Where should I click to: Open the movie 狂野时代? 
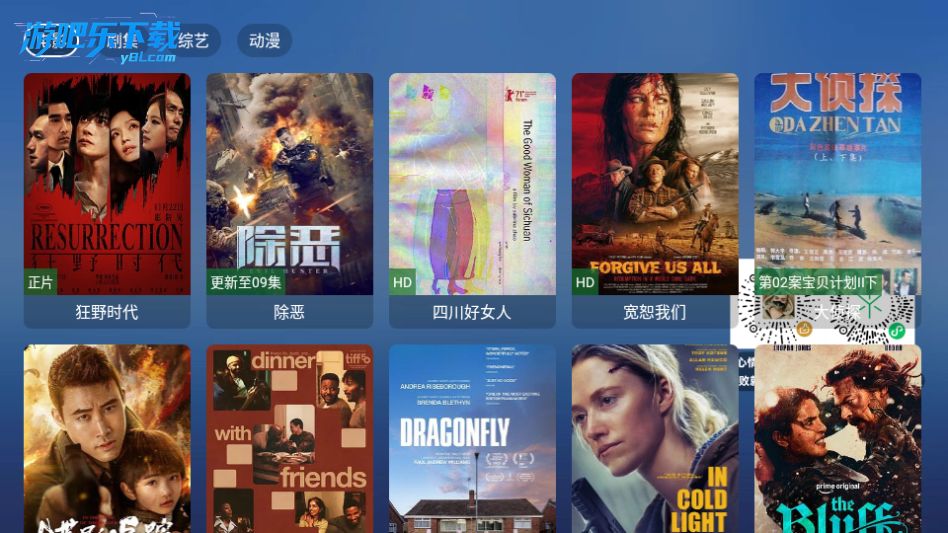(107, 200)
